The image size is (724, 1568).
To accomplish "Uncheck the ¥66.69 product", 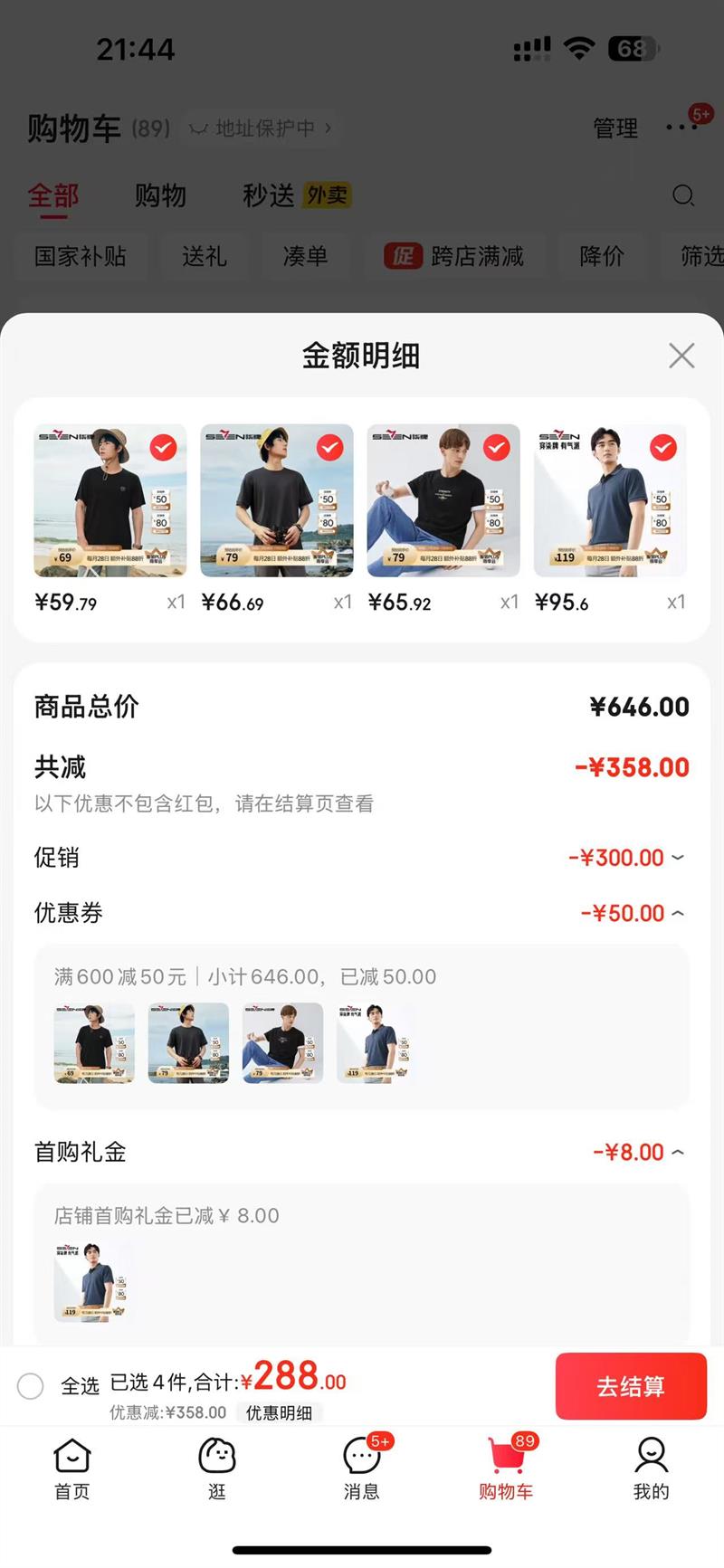I will [x=329, y=448].
